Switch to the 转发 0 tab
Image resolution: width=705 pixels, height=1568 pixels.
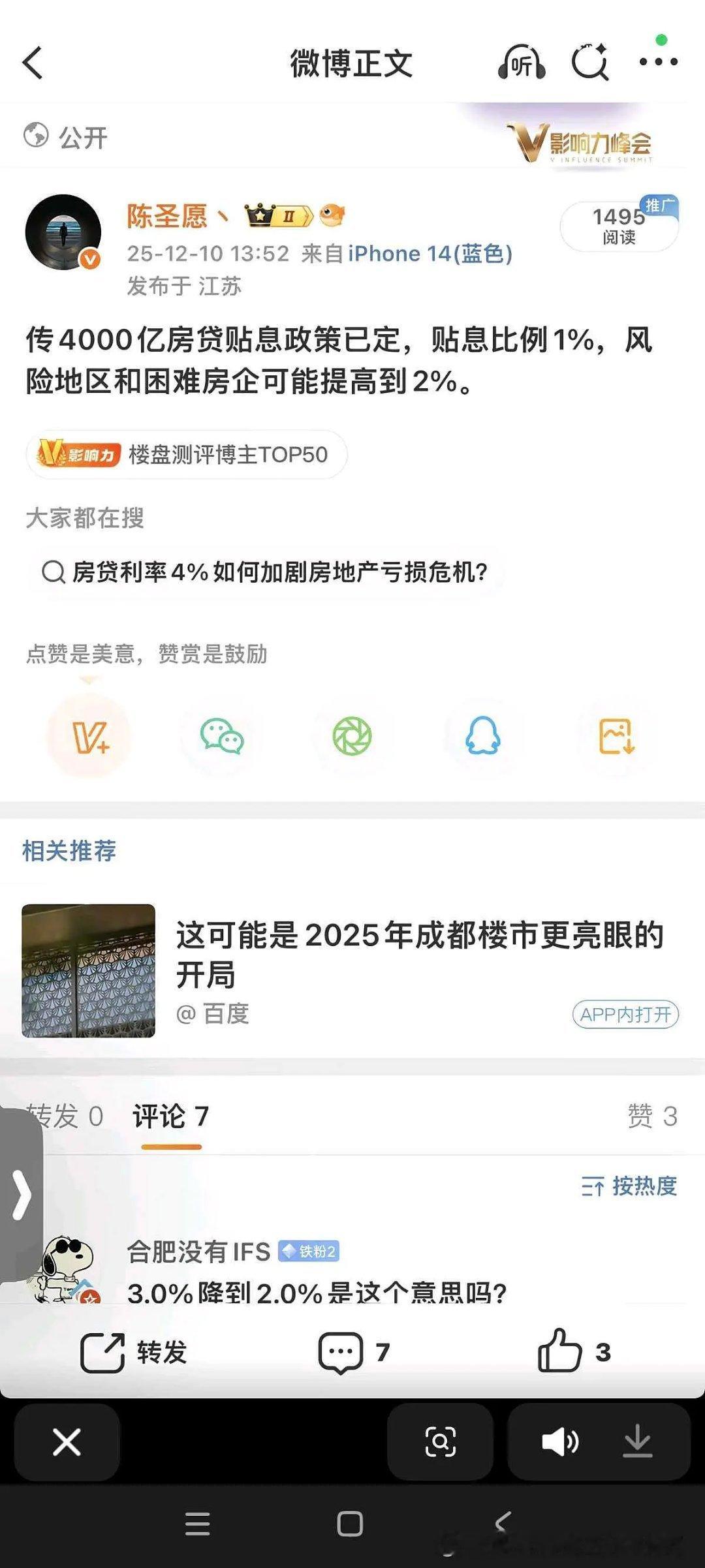click(65, 1116)
